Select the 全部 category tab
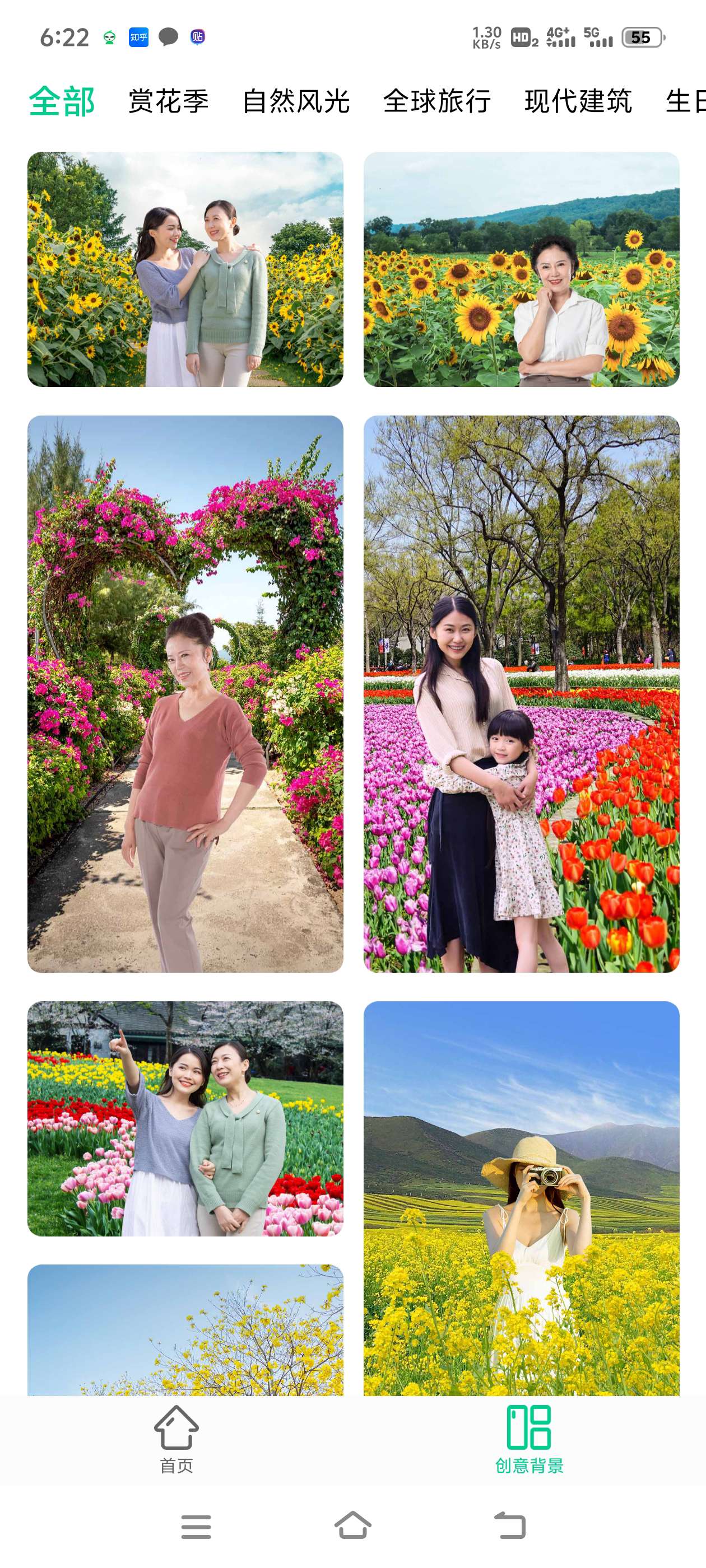This screenshot has width=706, height=1568. [x=62, y=101]
